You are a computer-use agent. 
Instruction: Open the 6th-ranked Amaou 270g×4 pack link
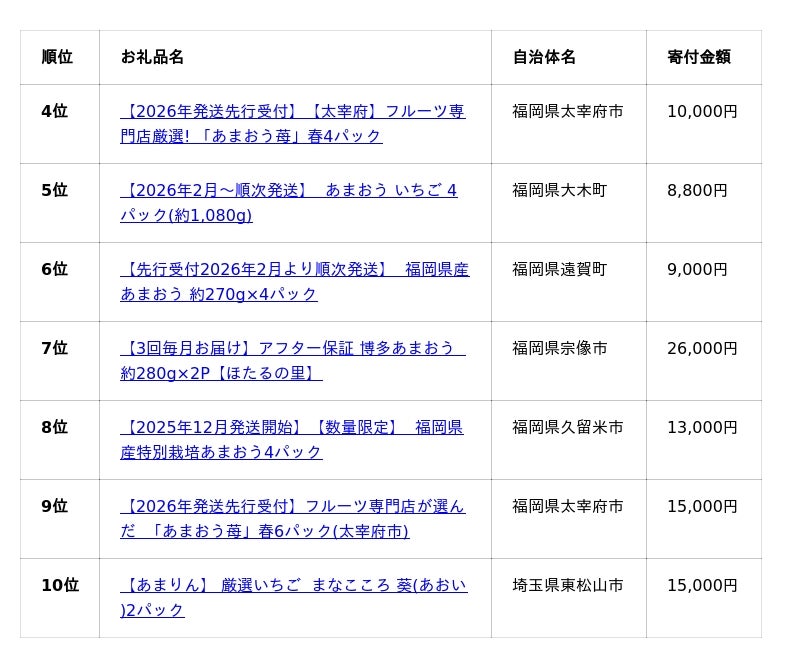[x=294, y=270]
